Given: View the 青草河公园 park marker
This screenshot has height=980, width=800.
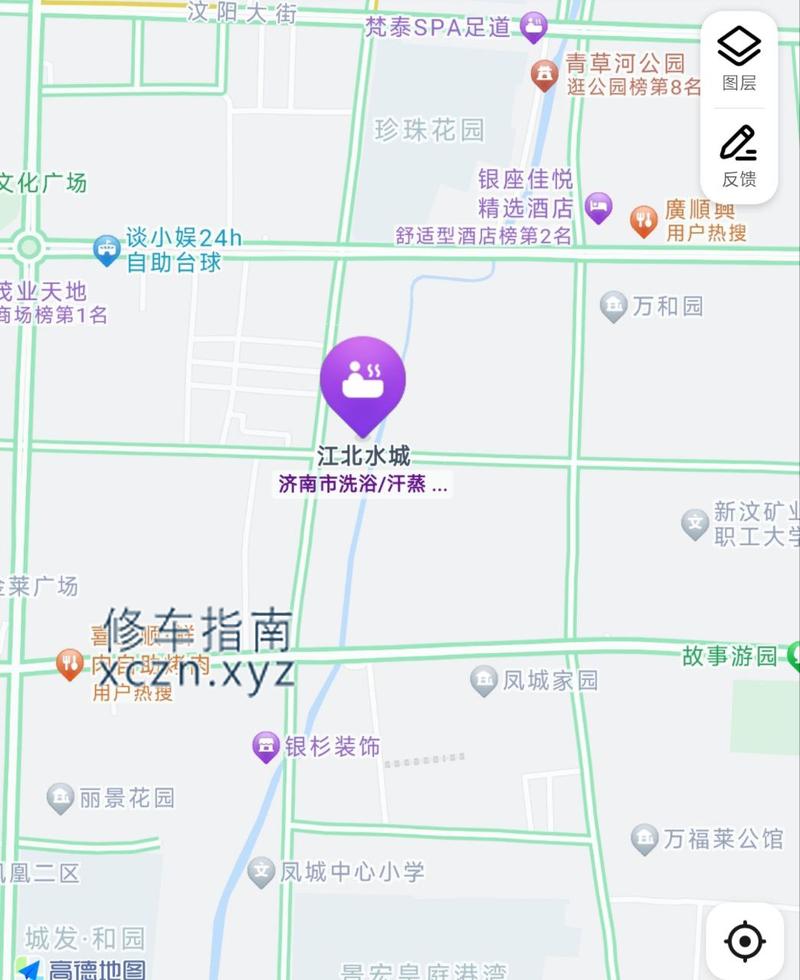Looking at the screenshot, I should 544,74.
